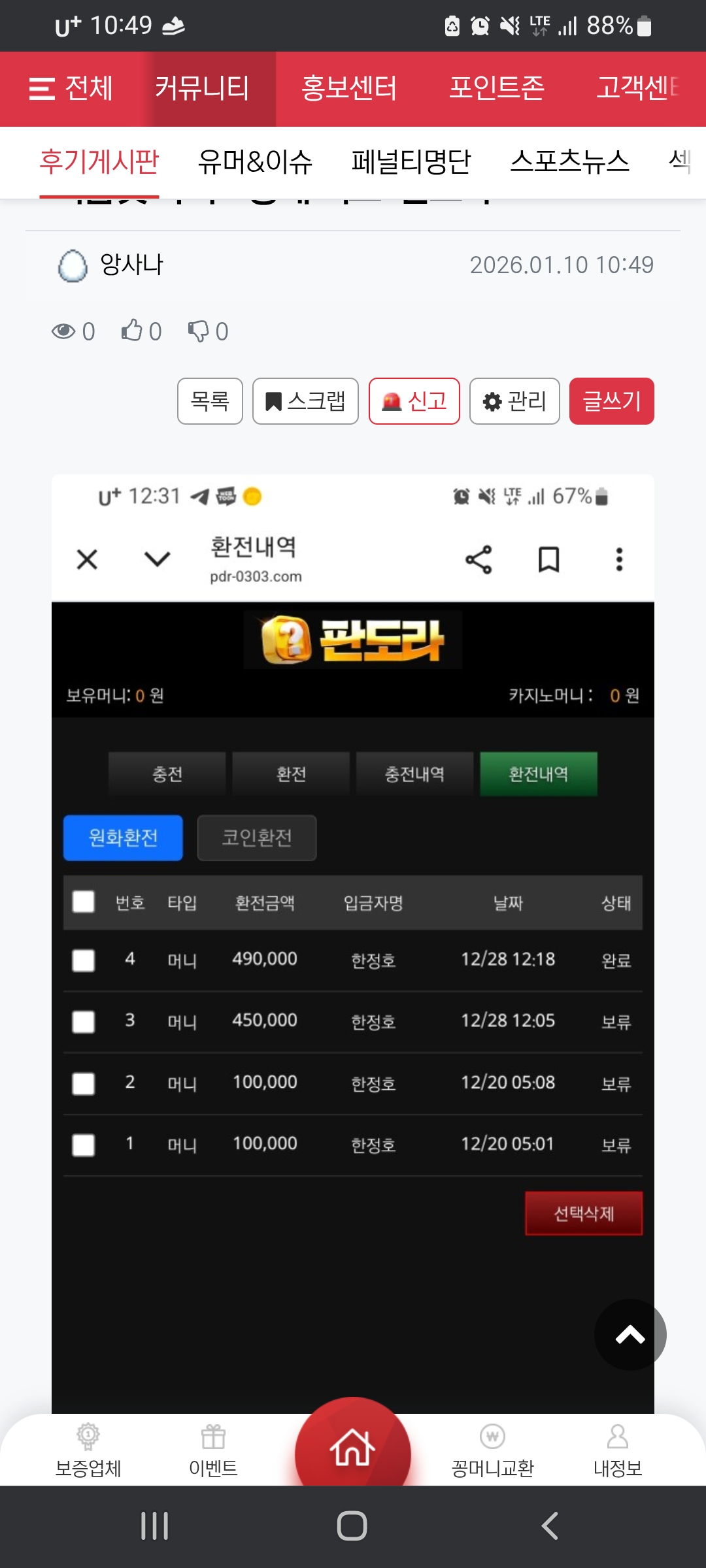Toggle the select-all checkbox in the table header

point(83,903)
